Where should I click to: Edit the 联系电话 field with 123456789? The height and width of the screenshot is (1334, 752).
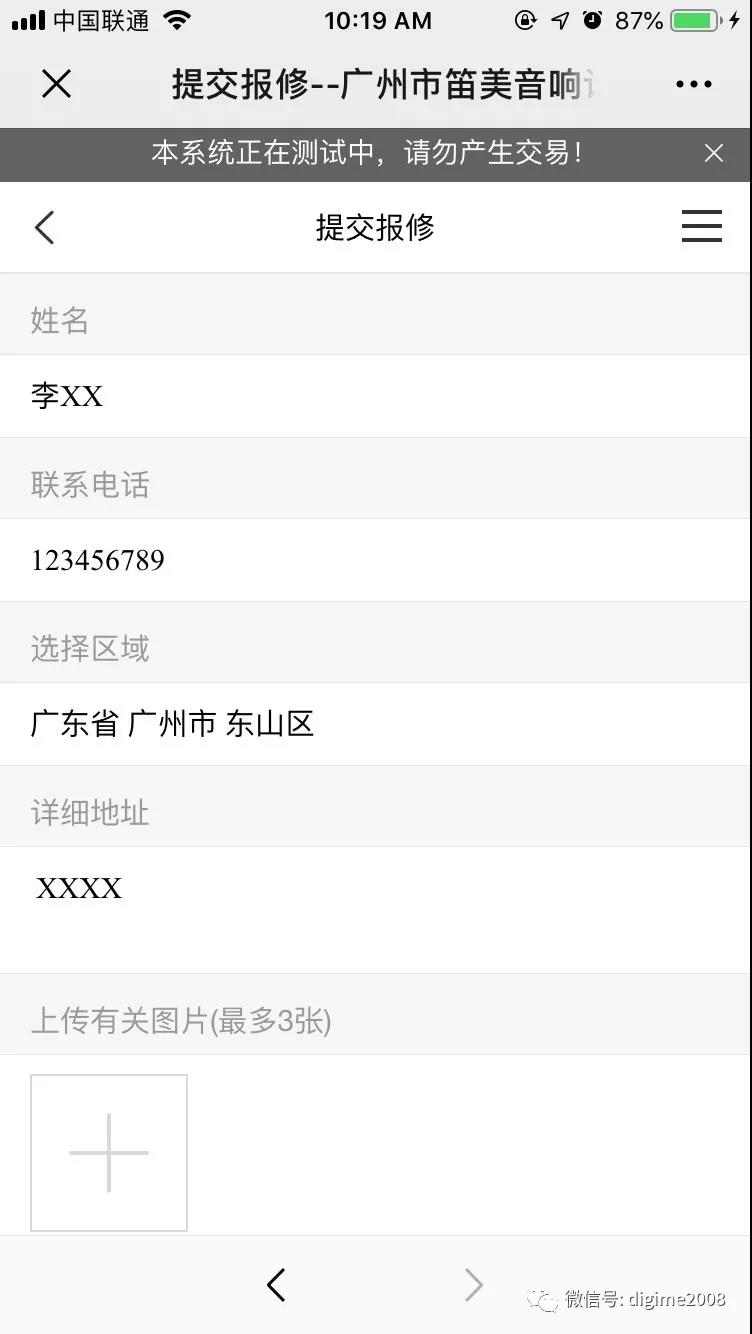point(376,560)
